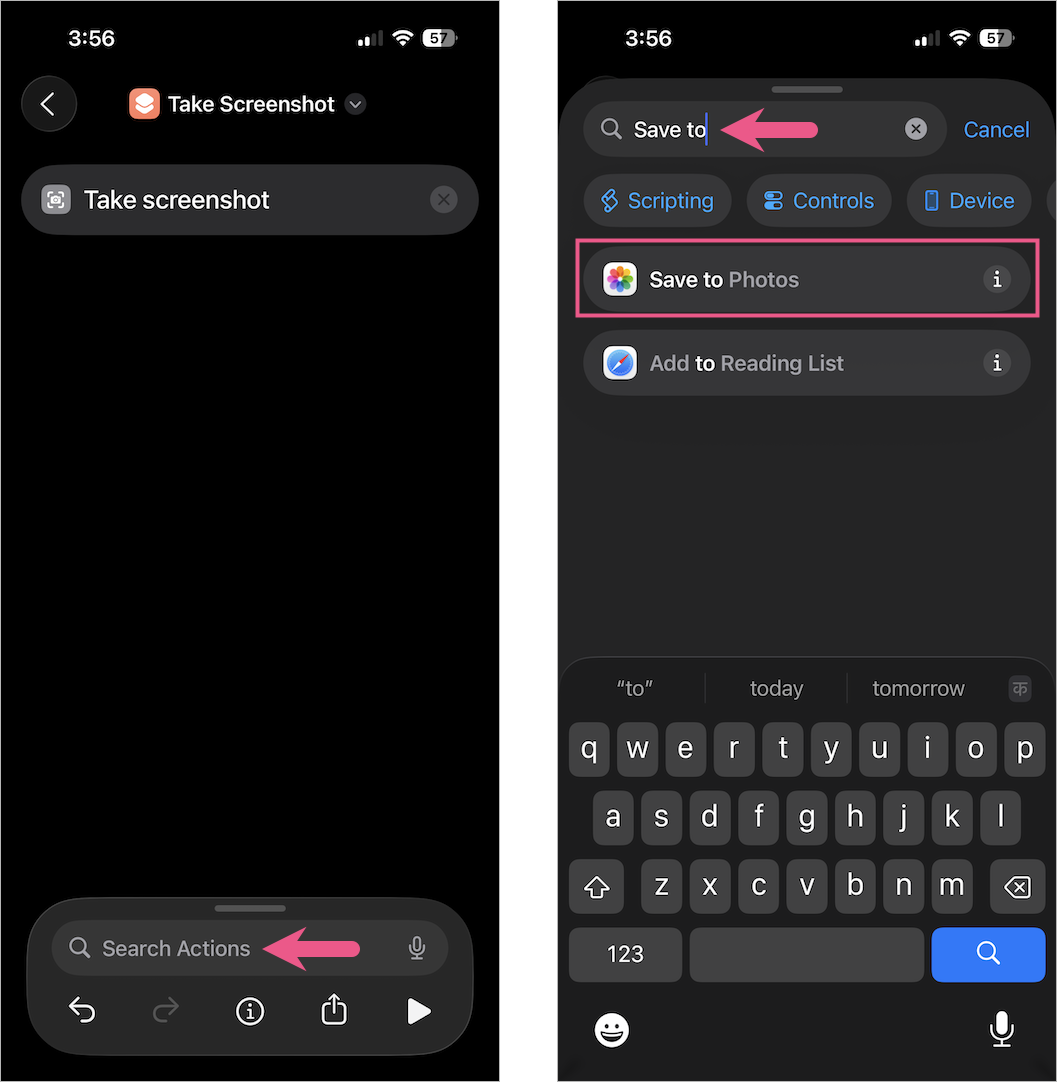Viewport: 1057px width, 1082px height.
Task: Tap the keyboard backspace key
Action: (x=1016, y=885)
